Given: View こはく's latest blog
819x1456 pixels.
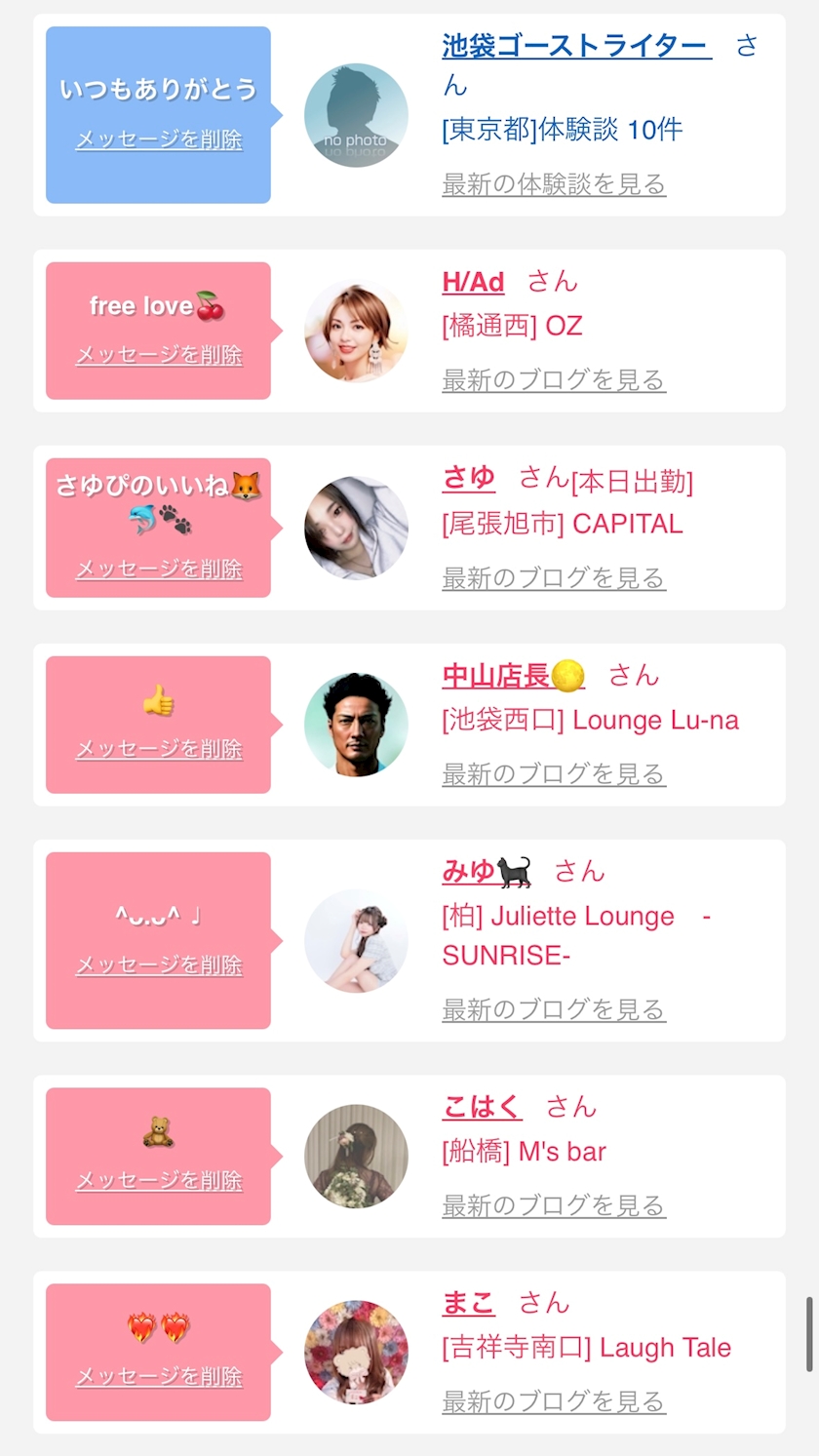Looking at the screenshot, I should click(554, 1205).
